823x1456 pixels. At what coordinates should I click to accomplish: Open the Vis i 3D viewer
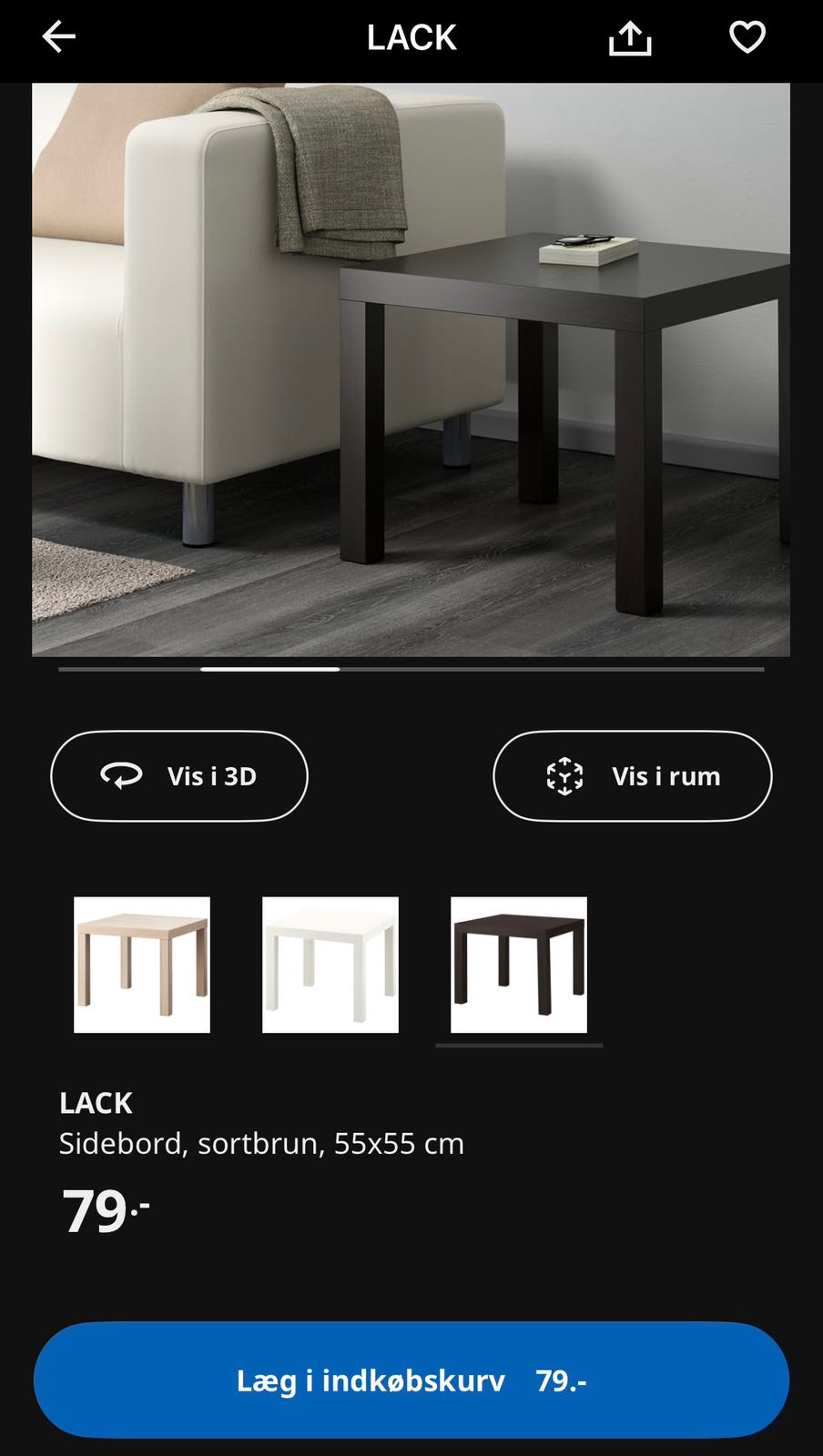(178, 775)
